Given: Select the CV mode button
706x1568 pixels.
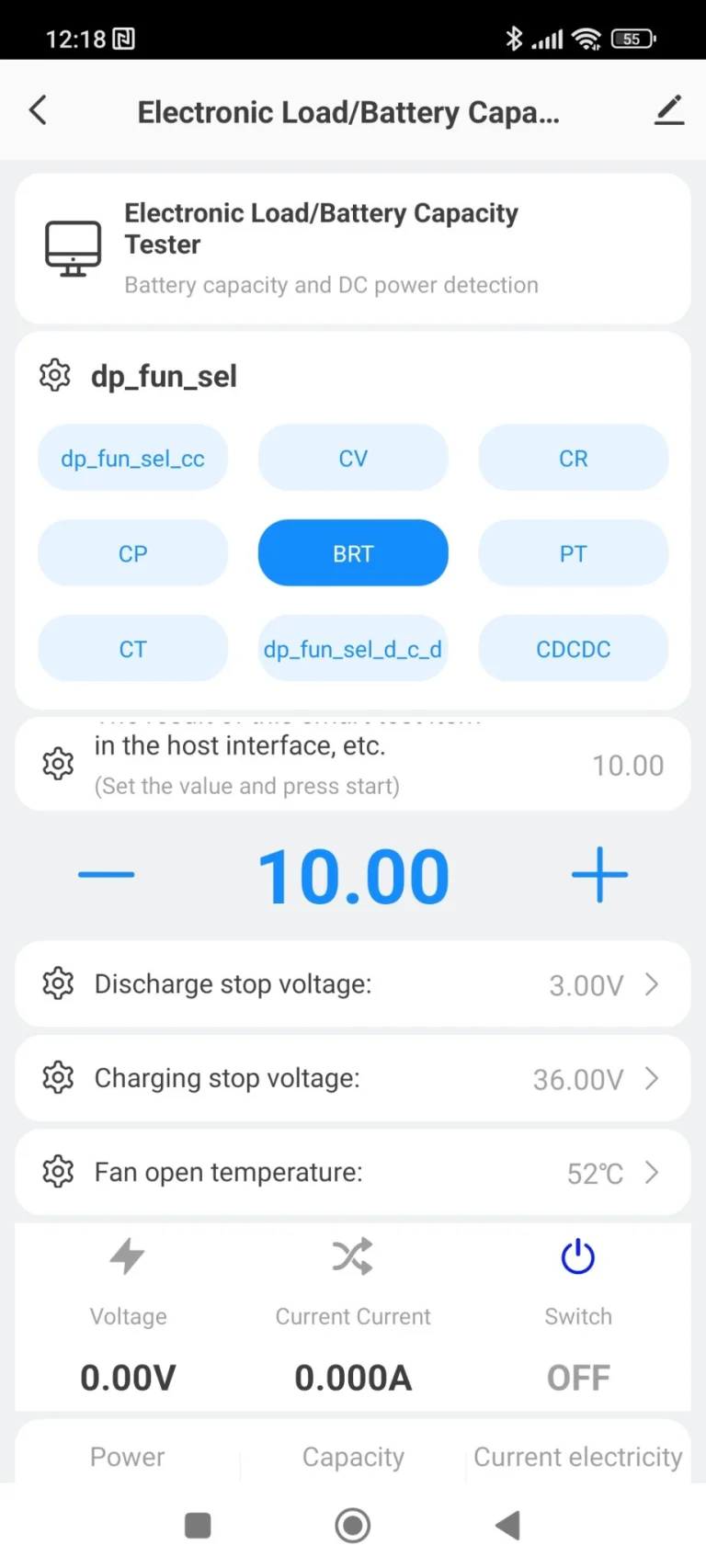Looking at the screenshot, I should click(x=353, y=458).
